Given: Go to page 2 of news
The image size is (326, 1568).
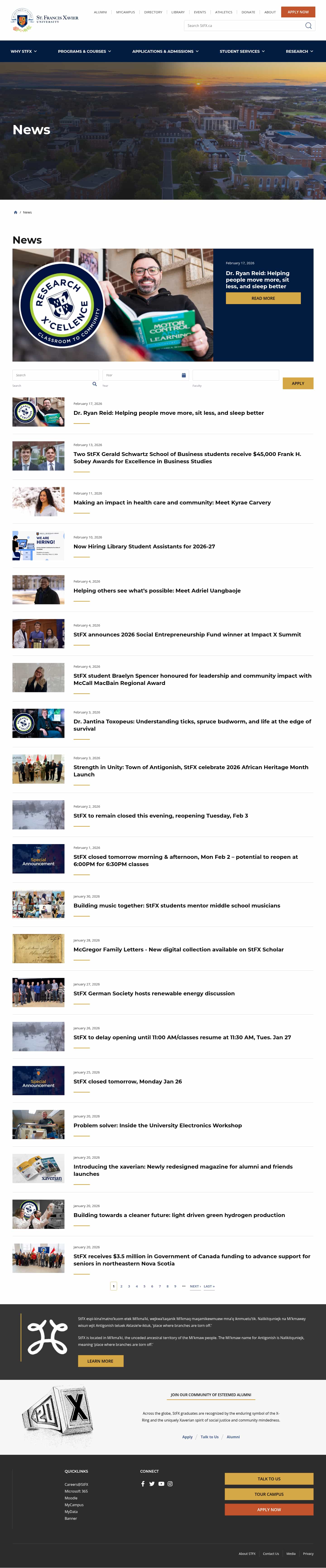Looking at the screenshot, I should (x=121, y=1286).
